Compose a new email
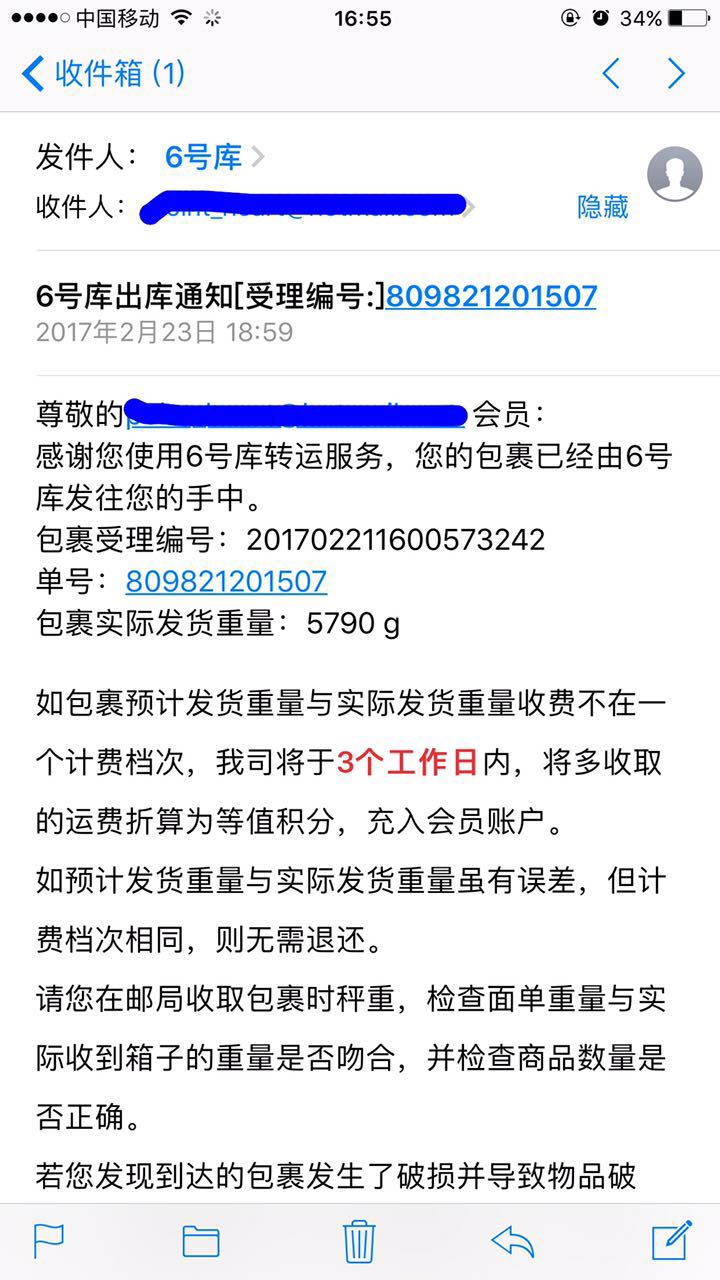 click(671, 1240)
